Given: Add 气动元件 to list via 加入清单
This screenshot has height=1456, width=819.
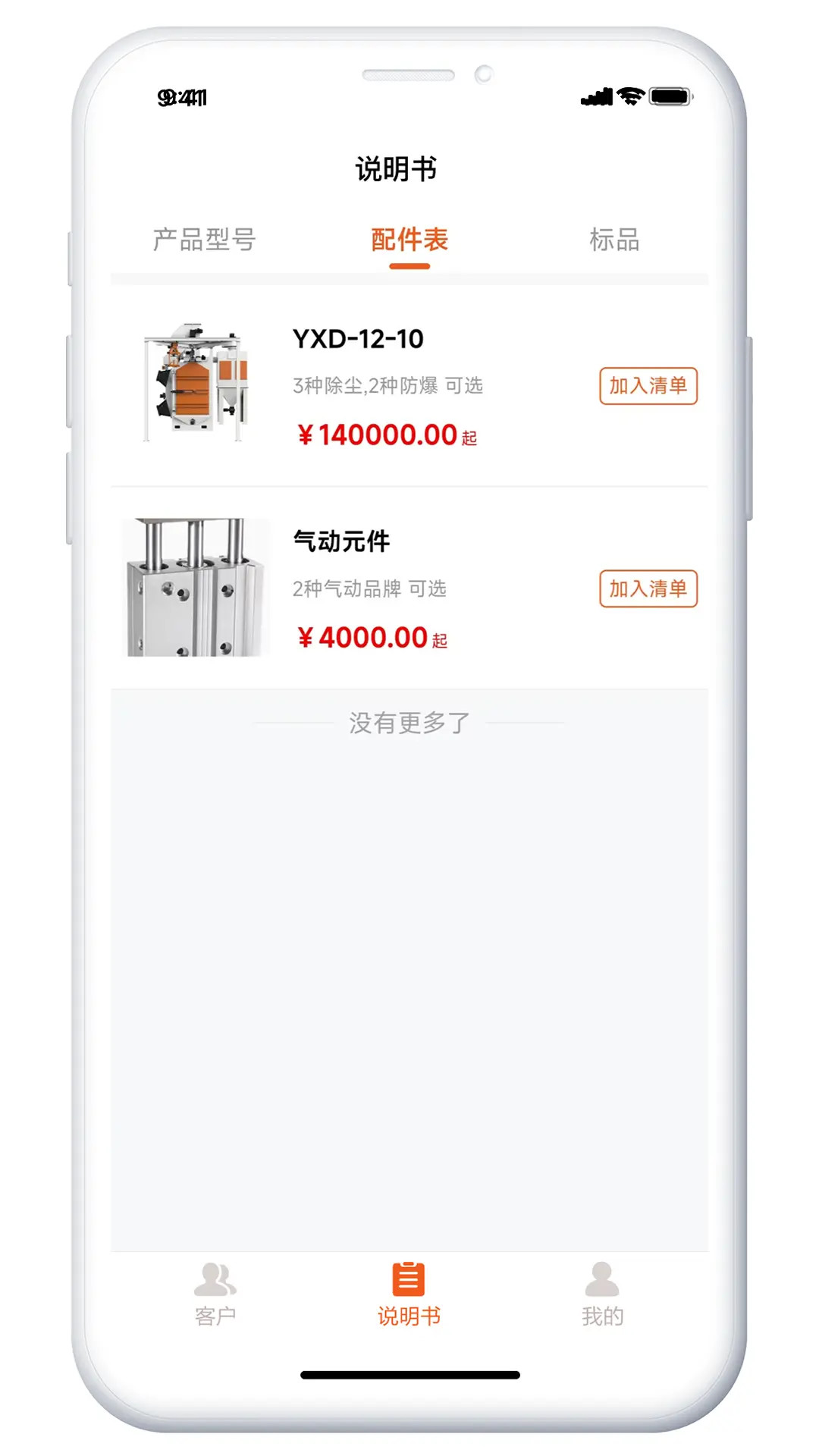Looking at the screenshot, I should click(648, 589).
